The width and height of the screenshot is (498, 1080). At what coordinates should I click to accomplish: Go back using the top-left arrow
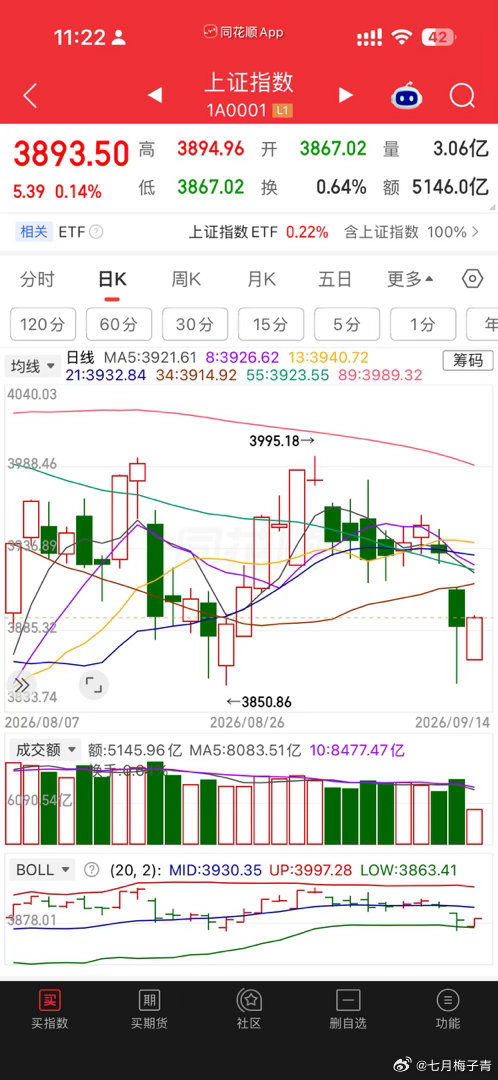click(x=30, y=96)
